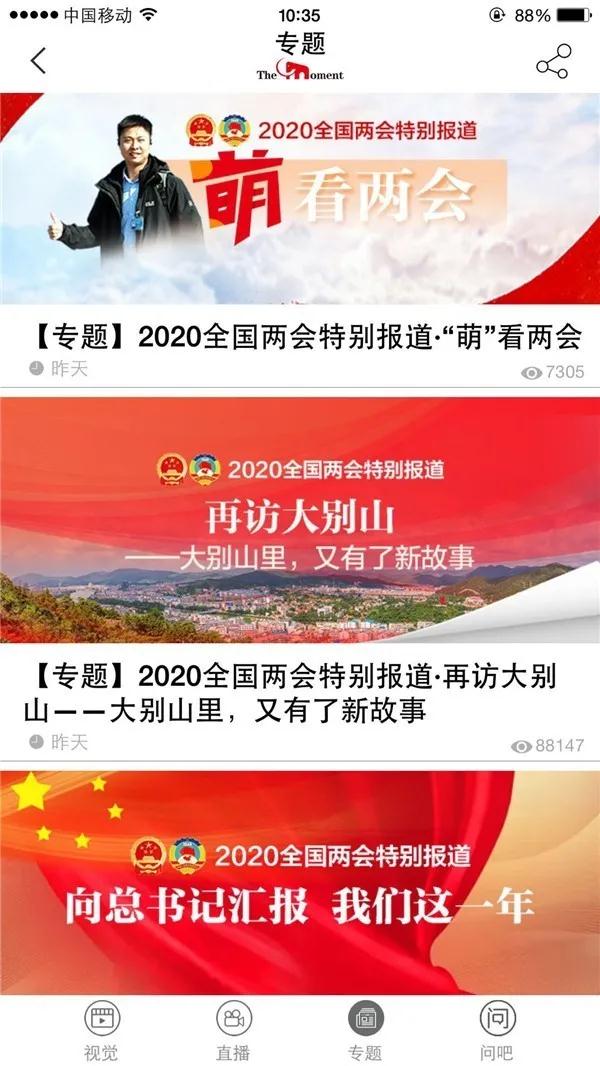Open the “萌”看两会 special report banner

pyautogui.click(x=300, y=198)
